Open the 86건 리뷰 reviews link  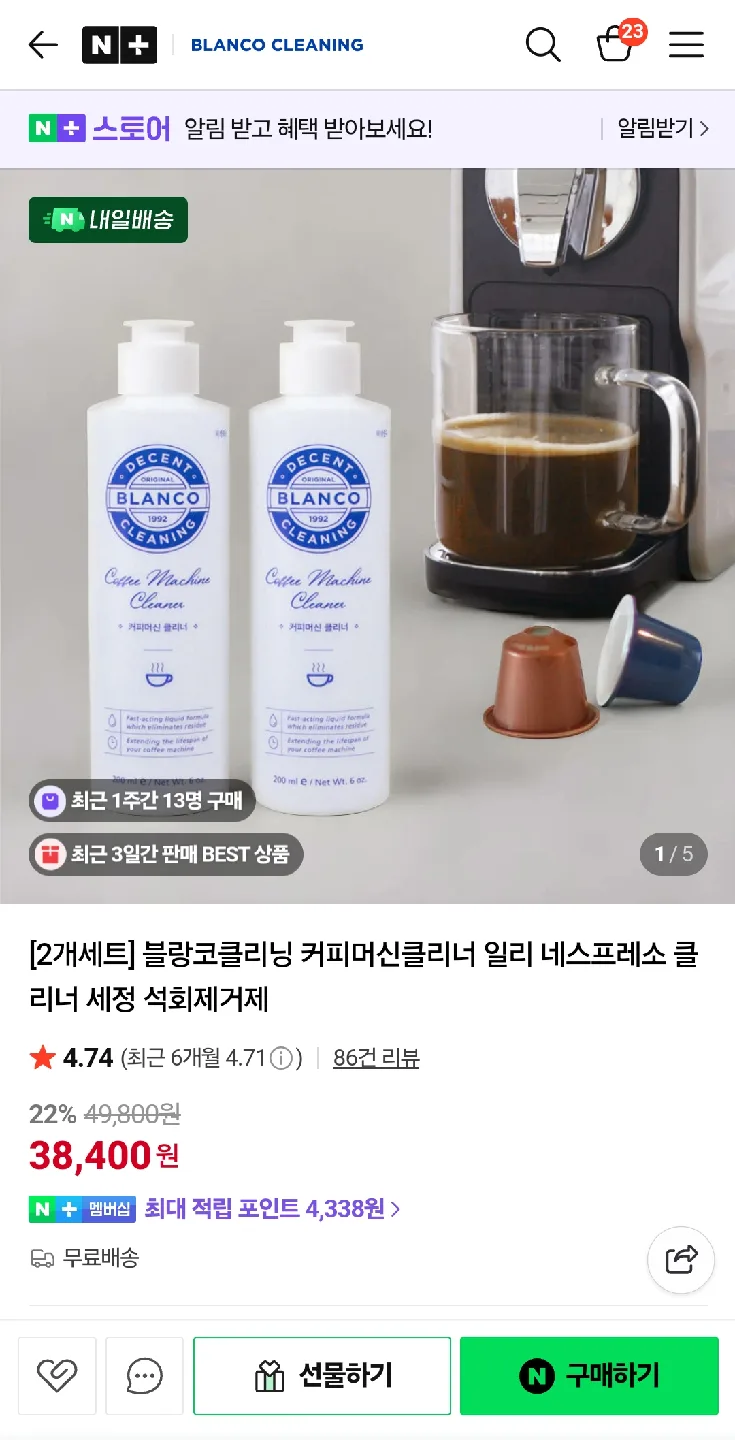tap(376, 1058)
